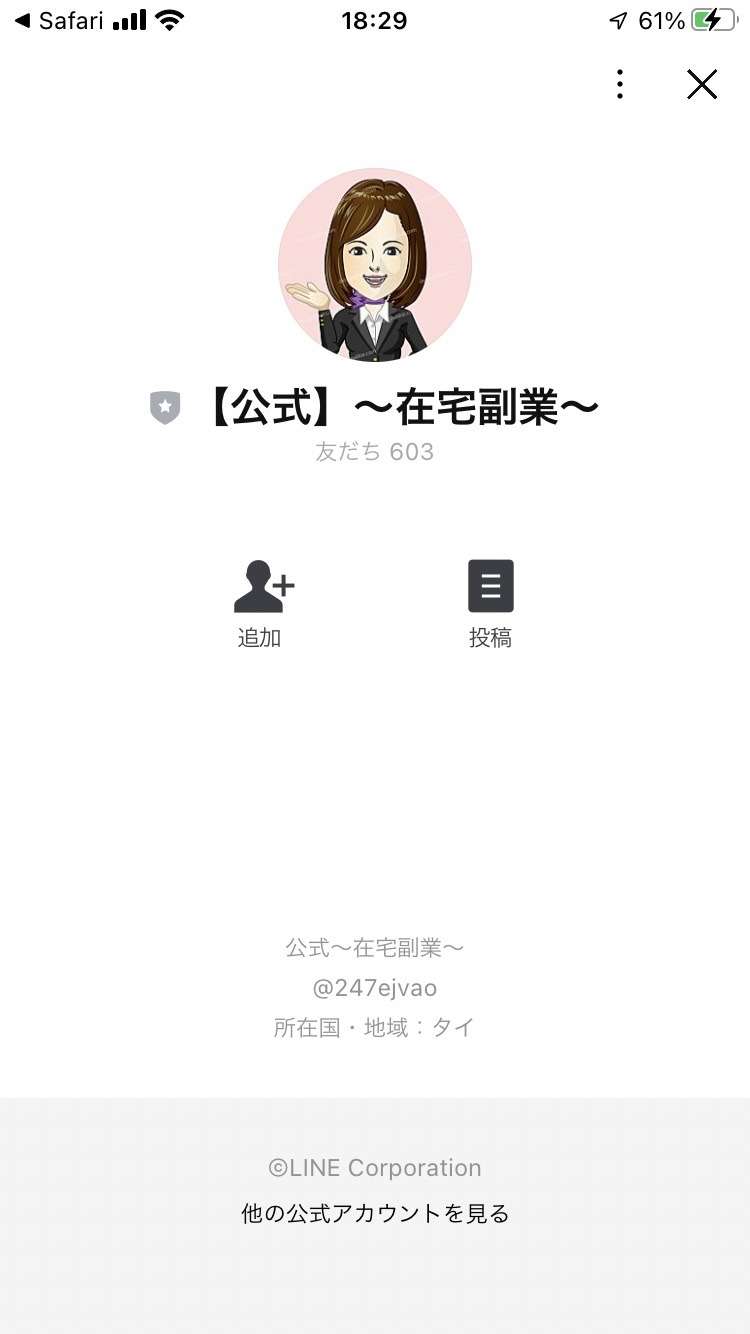Close the profile with the X

pyautogui.click(x=702, y=84)
